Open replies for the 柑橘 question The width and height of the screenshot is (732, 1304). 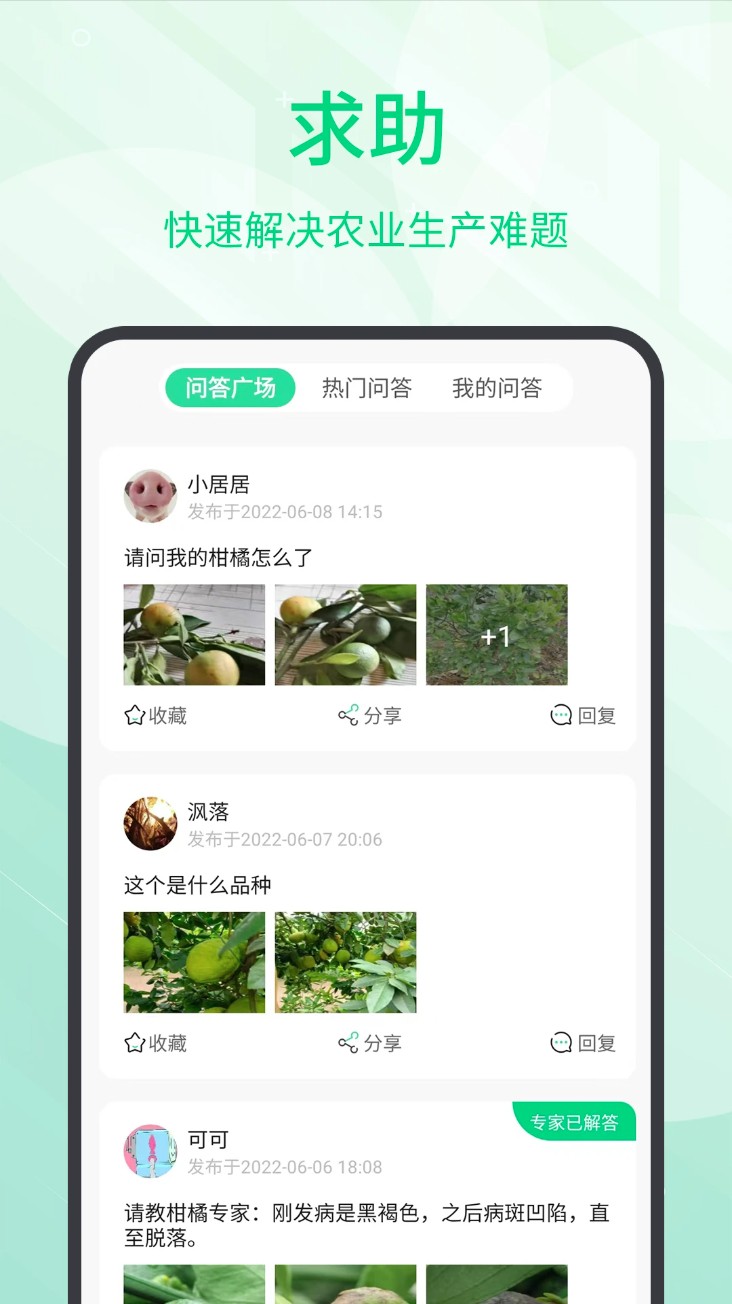point(581,715)
